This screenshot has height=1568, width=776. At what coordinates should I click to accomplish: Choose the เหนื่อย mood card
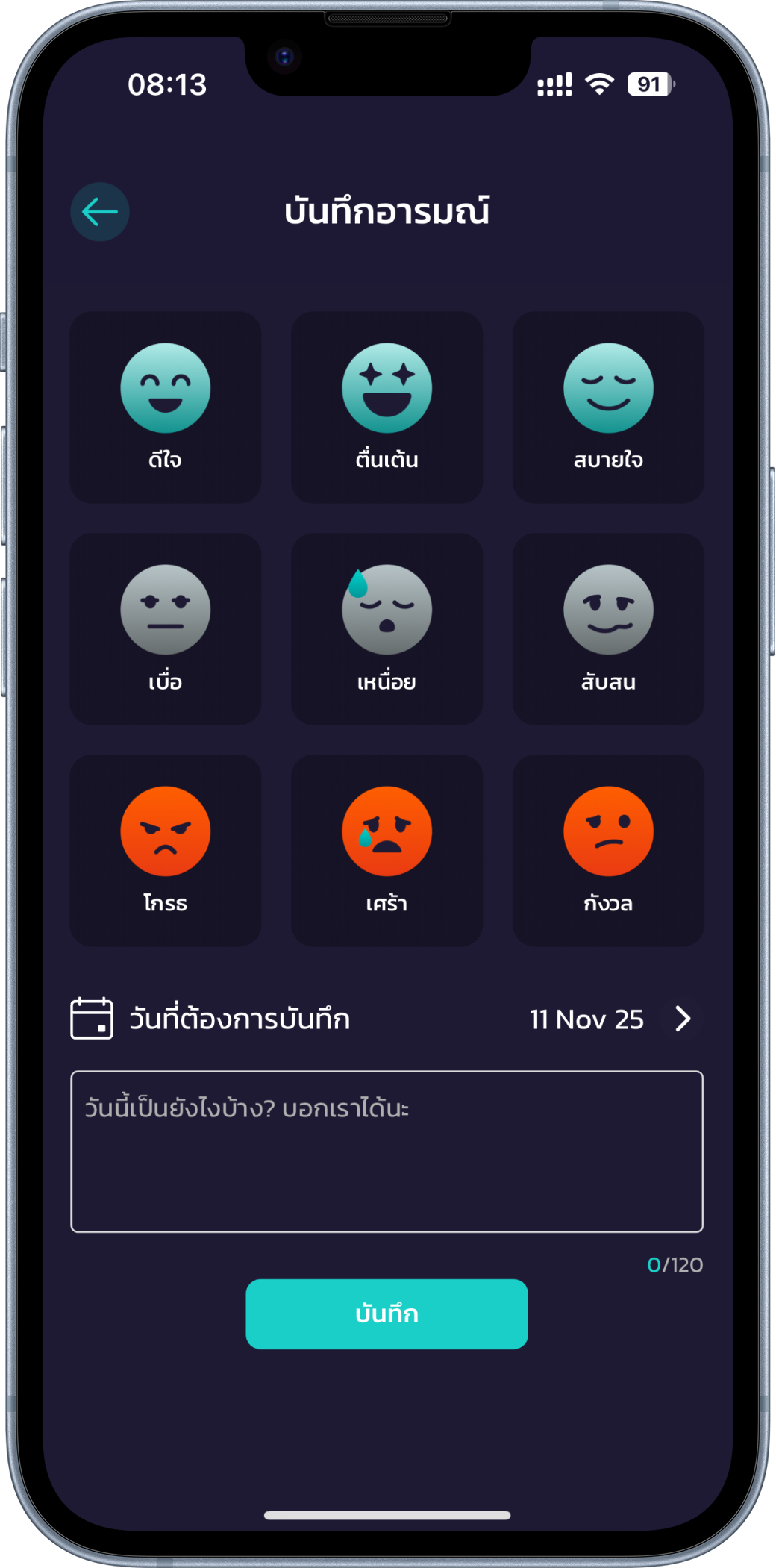pos(387,628)
